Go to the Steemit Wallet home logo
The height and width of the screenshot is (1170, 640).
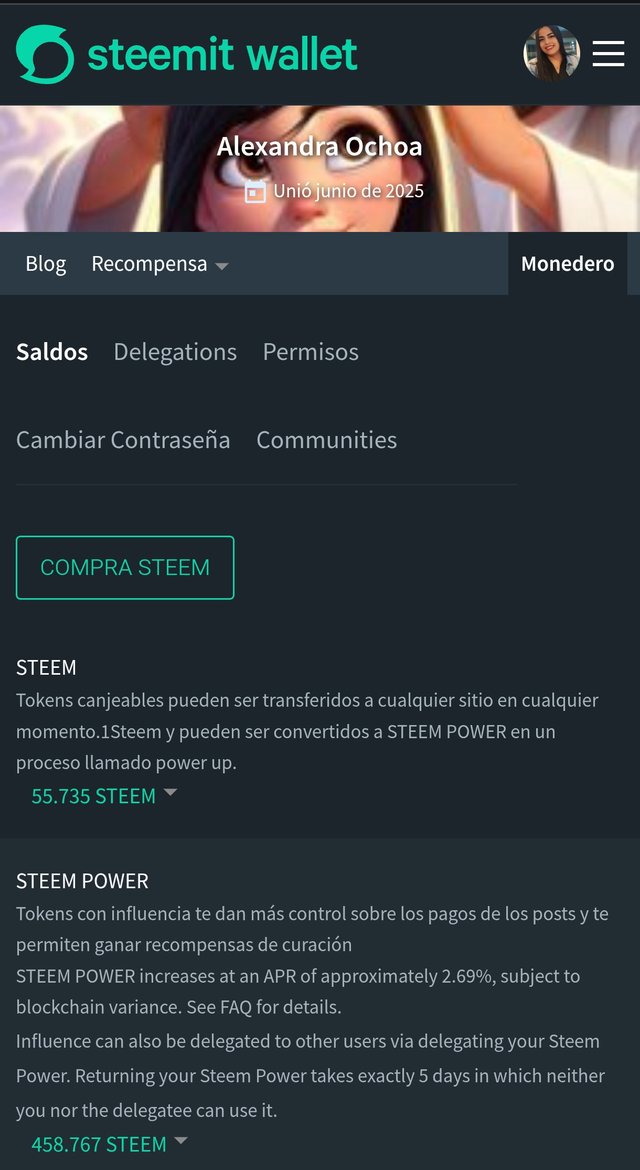pos(187,54)
